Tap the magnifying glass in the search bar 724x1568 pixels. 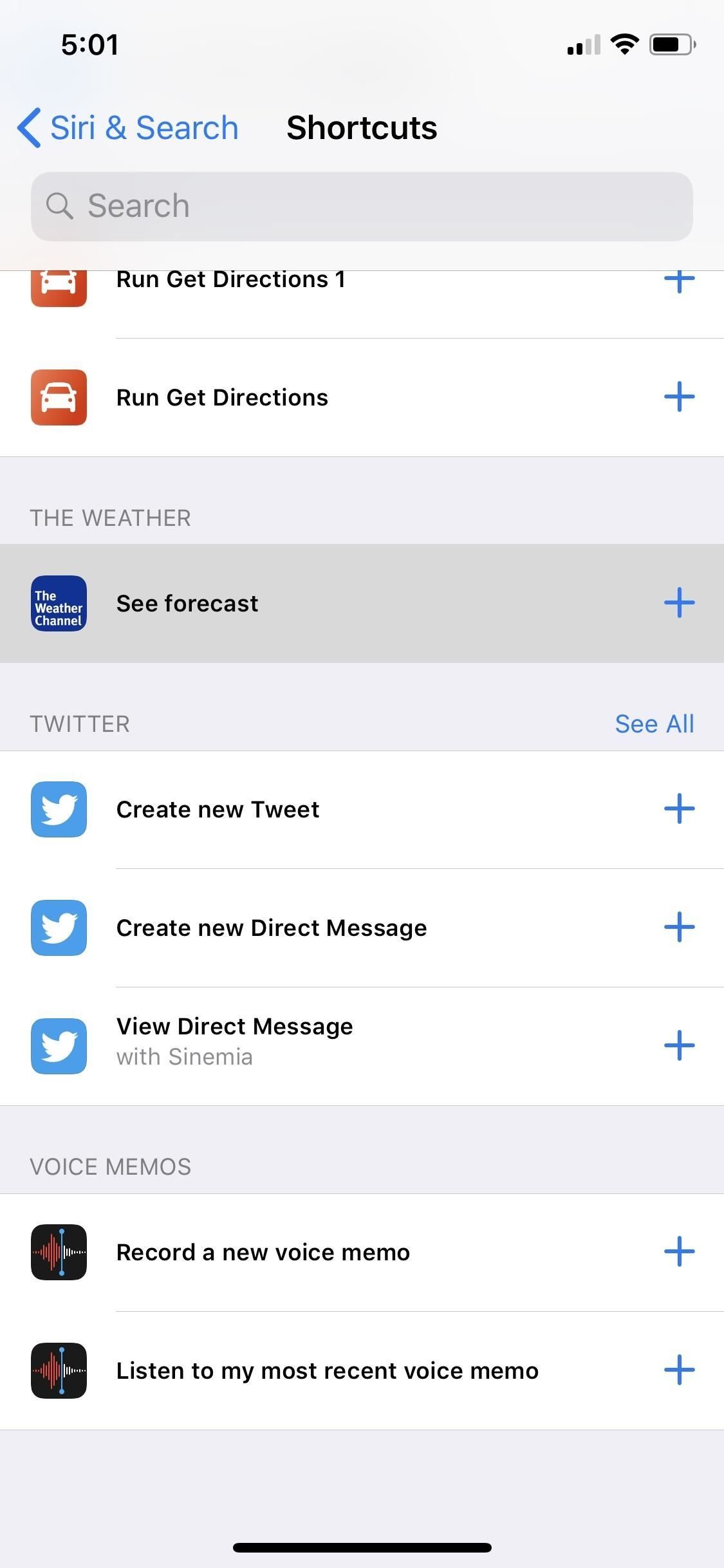click(x=60, y=206)
